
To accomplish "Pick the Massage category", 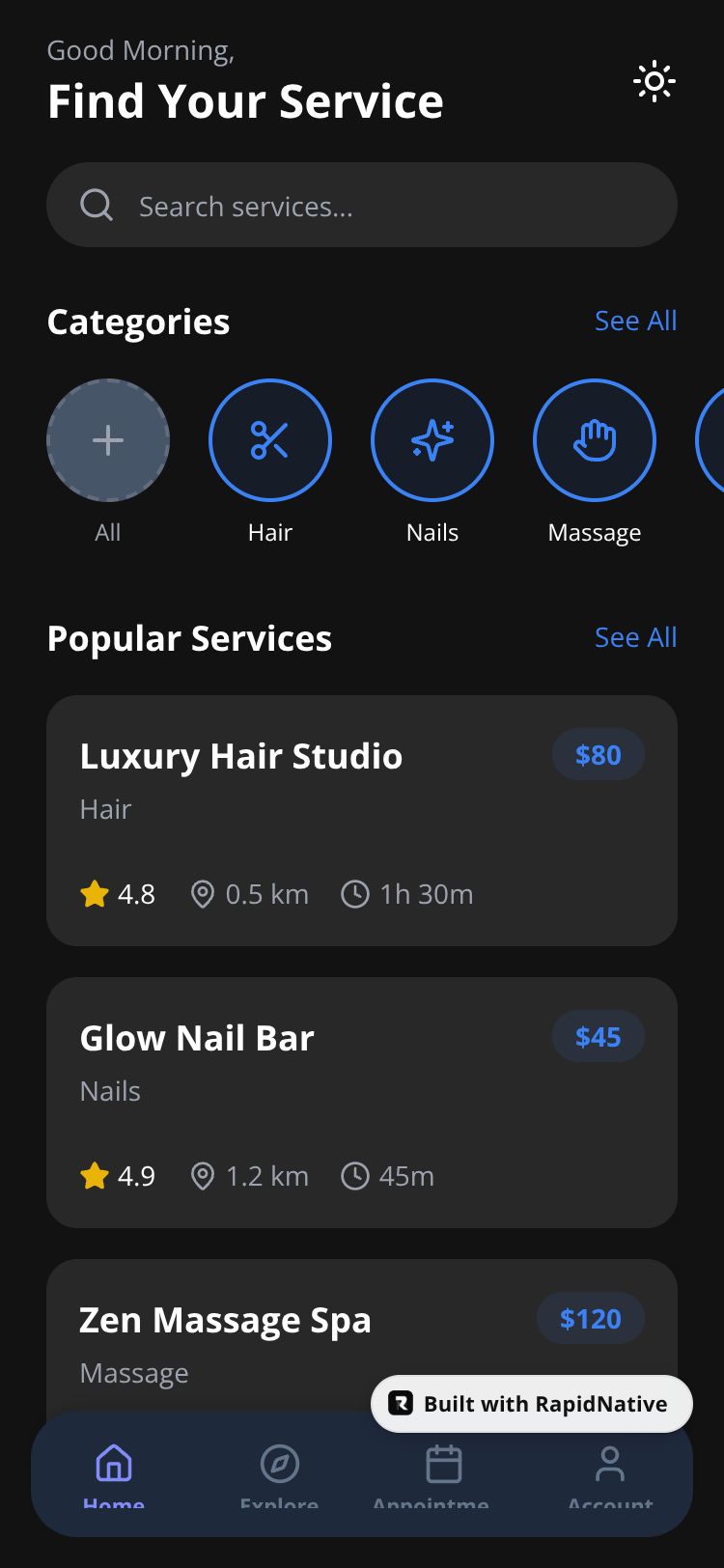I will pos(595,441).
